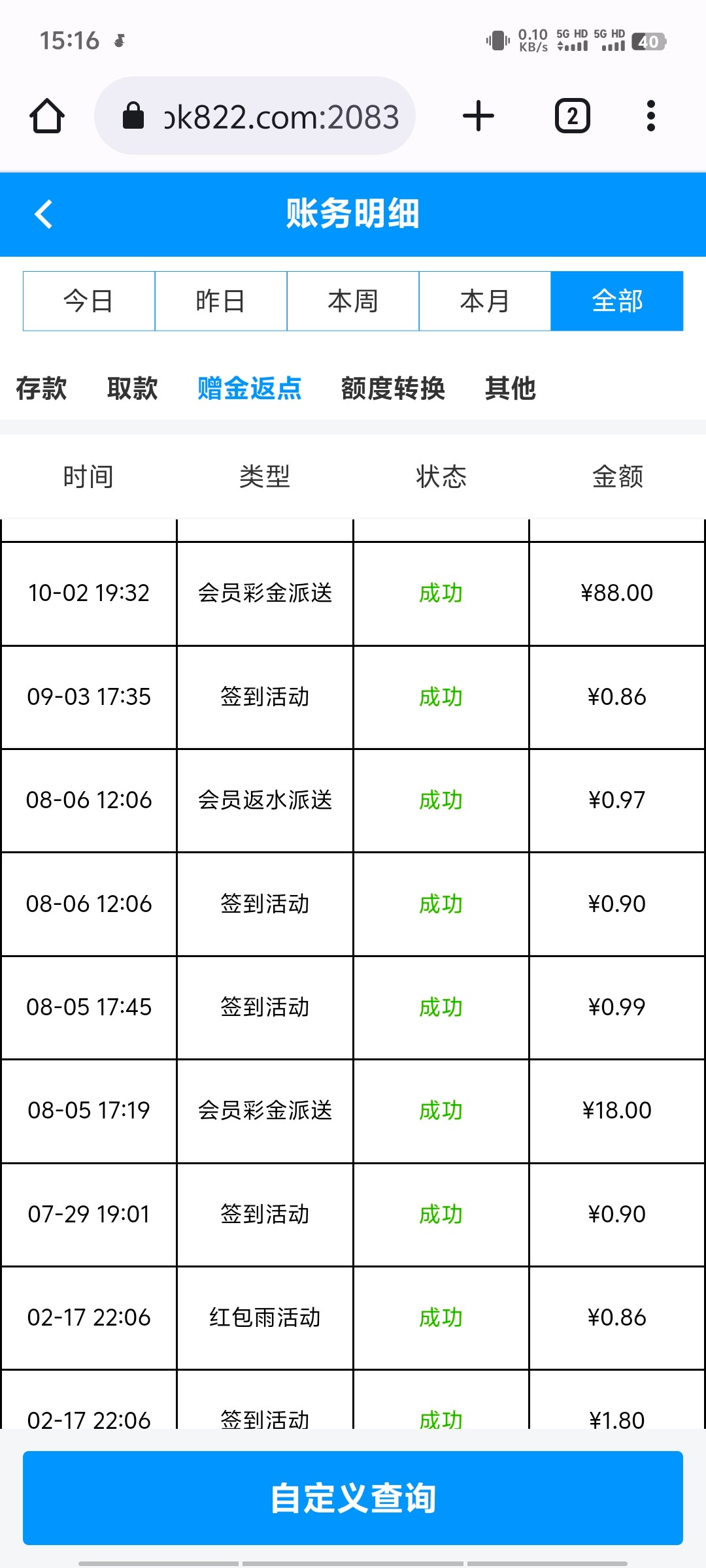The width and height of the screenshot is (706, 1568).
Task: Select the 全部 time filter
Action: [617, 301]
